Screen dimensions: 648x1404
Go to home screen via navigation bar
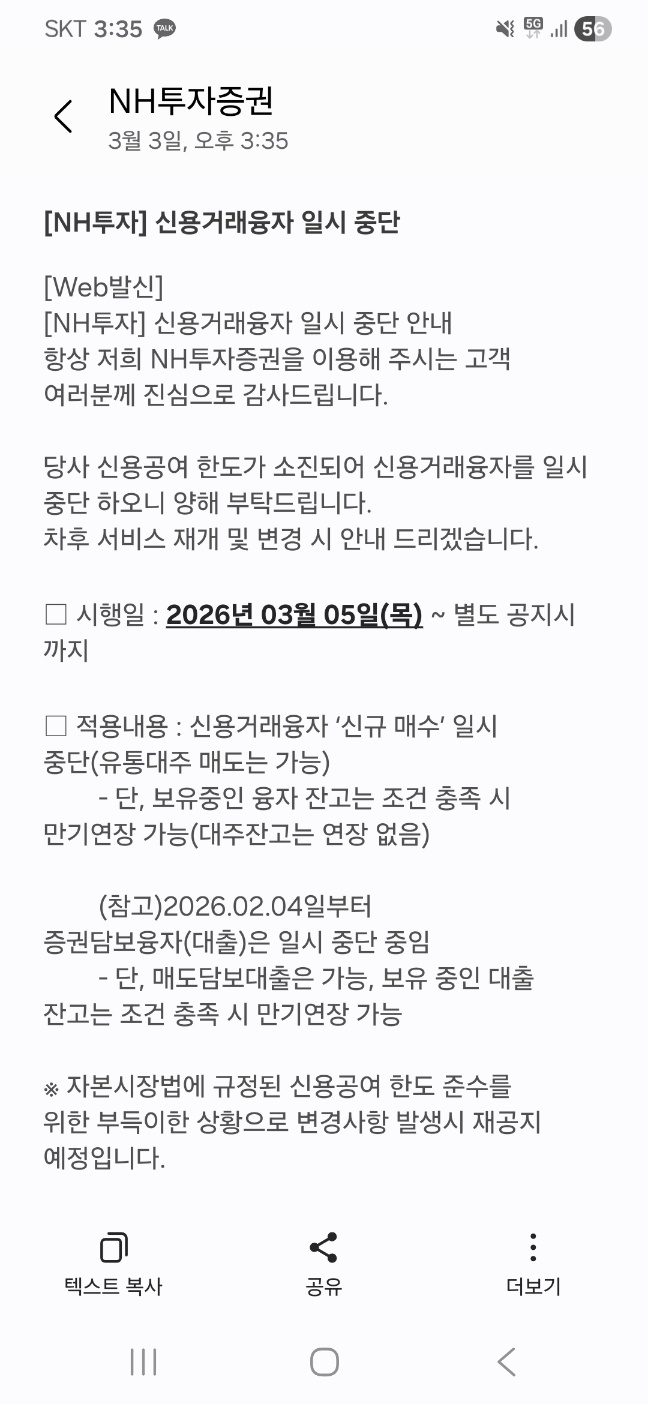(x=324, y=1361)
